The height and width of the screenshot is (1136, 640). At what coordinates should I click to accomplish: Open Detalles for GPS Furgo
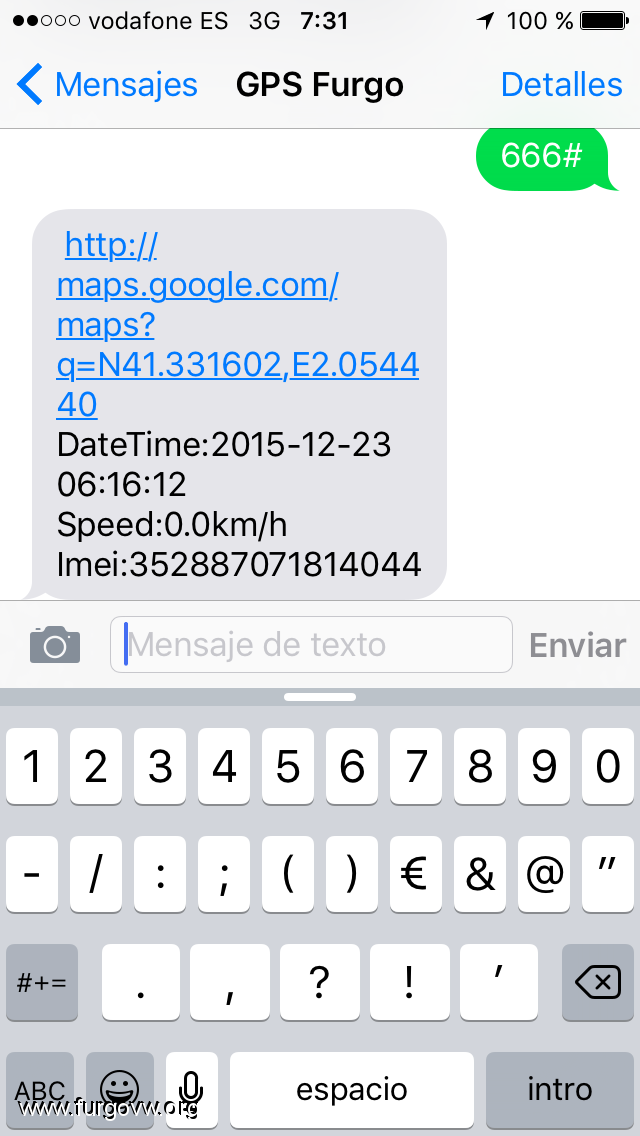click(x=561, y=85)
